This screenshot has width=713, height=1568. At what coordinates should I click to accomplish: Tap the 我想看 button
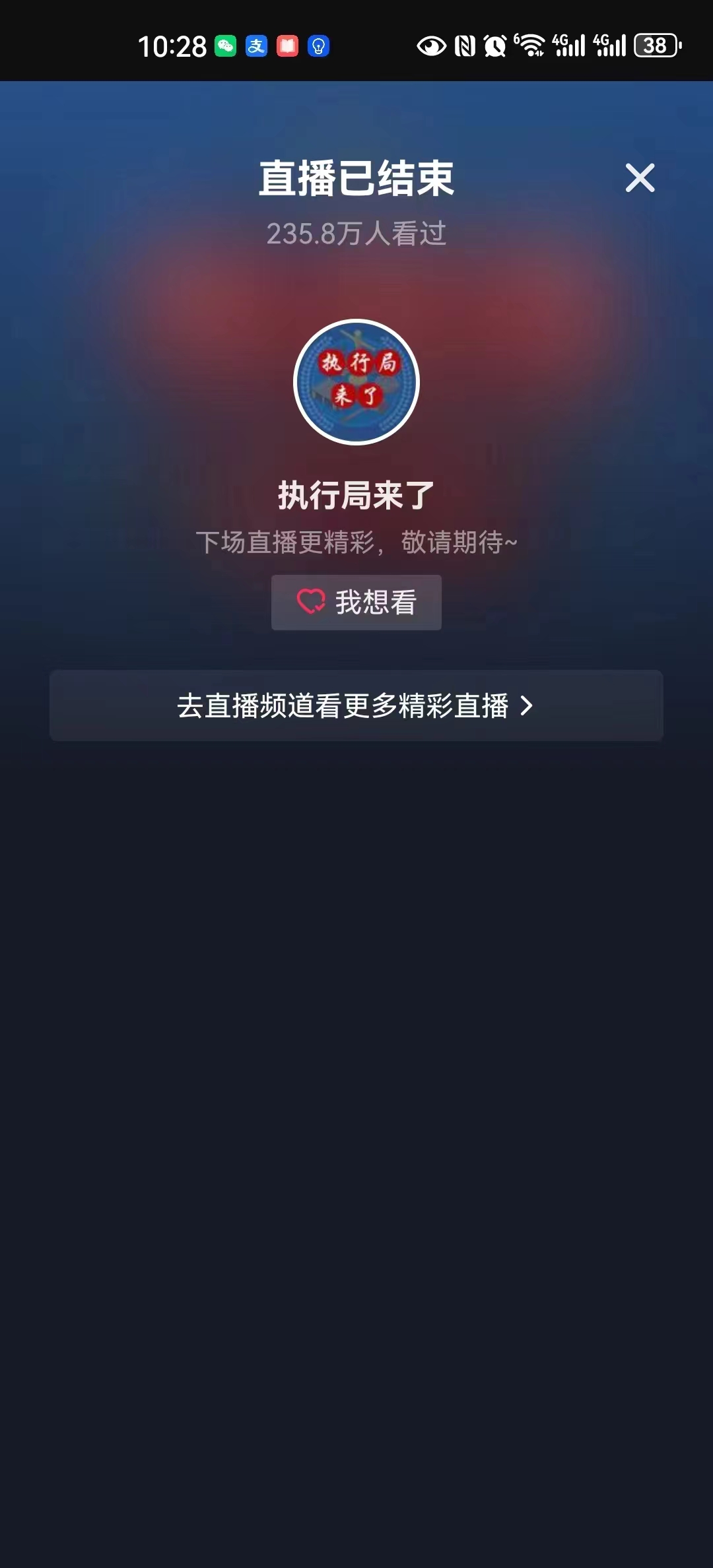point(356,602)
